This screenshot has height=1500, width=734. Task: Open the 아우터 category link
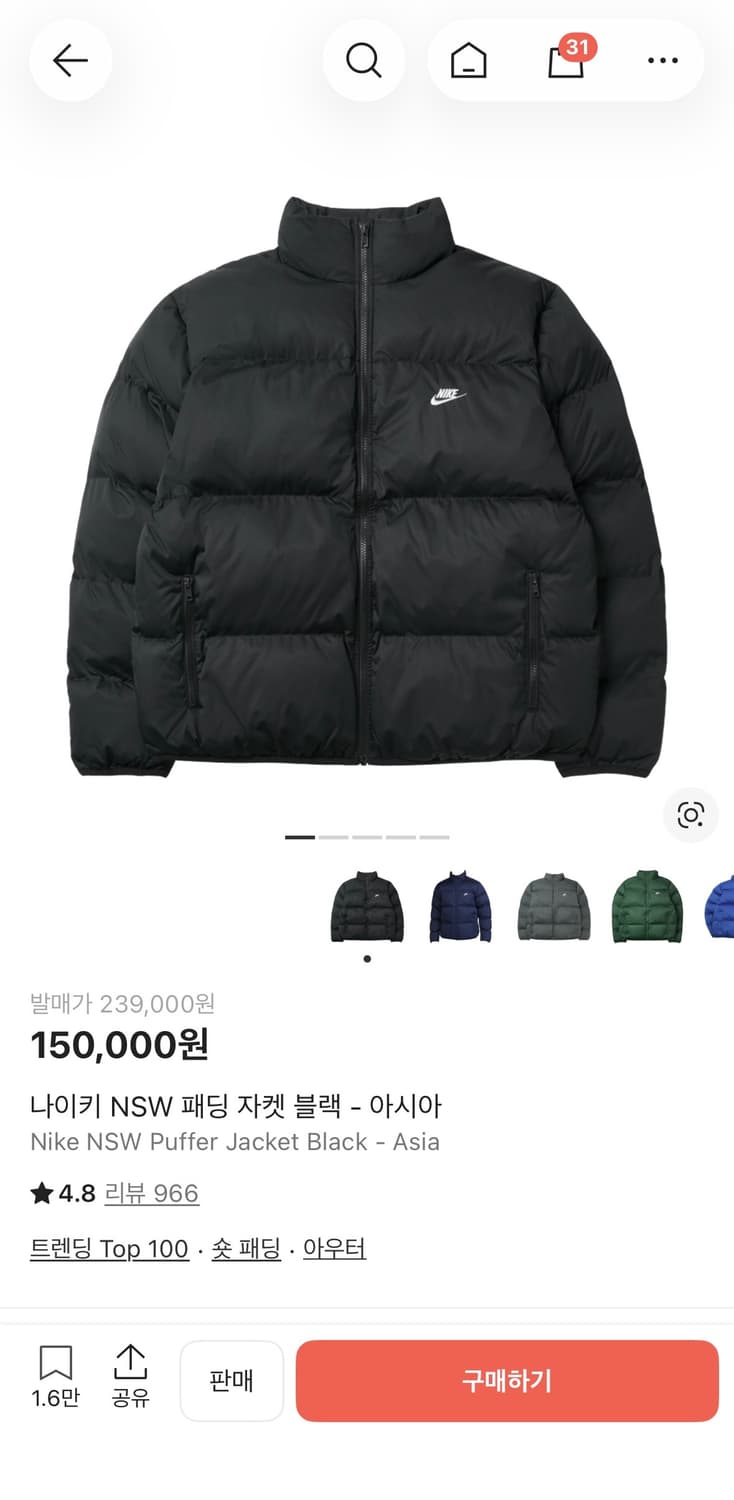tap(334, 1249)
